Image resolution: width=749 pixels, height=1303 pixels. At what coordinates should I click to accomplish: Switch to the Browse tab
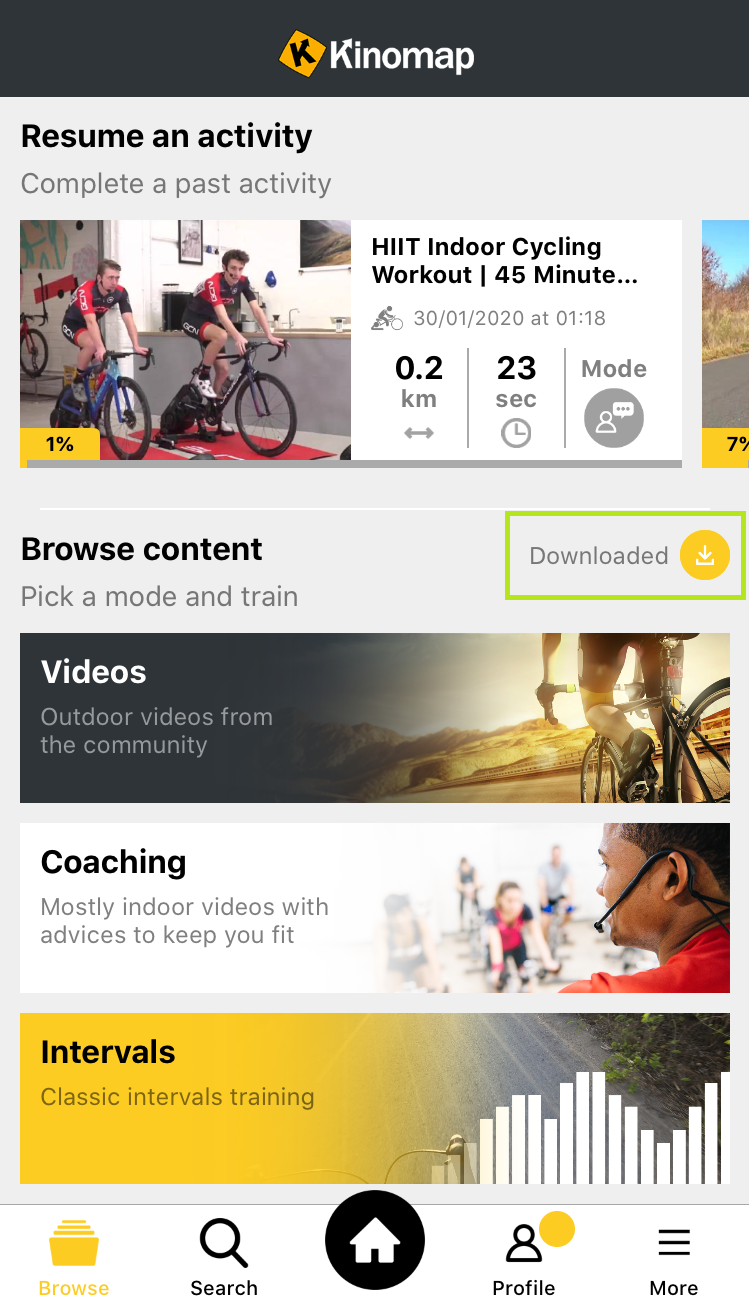click(74, 1256)
